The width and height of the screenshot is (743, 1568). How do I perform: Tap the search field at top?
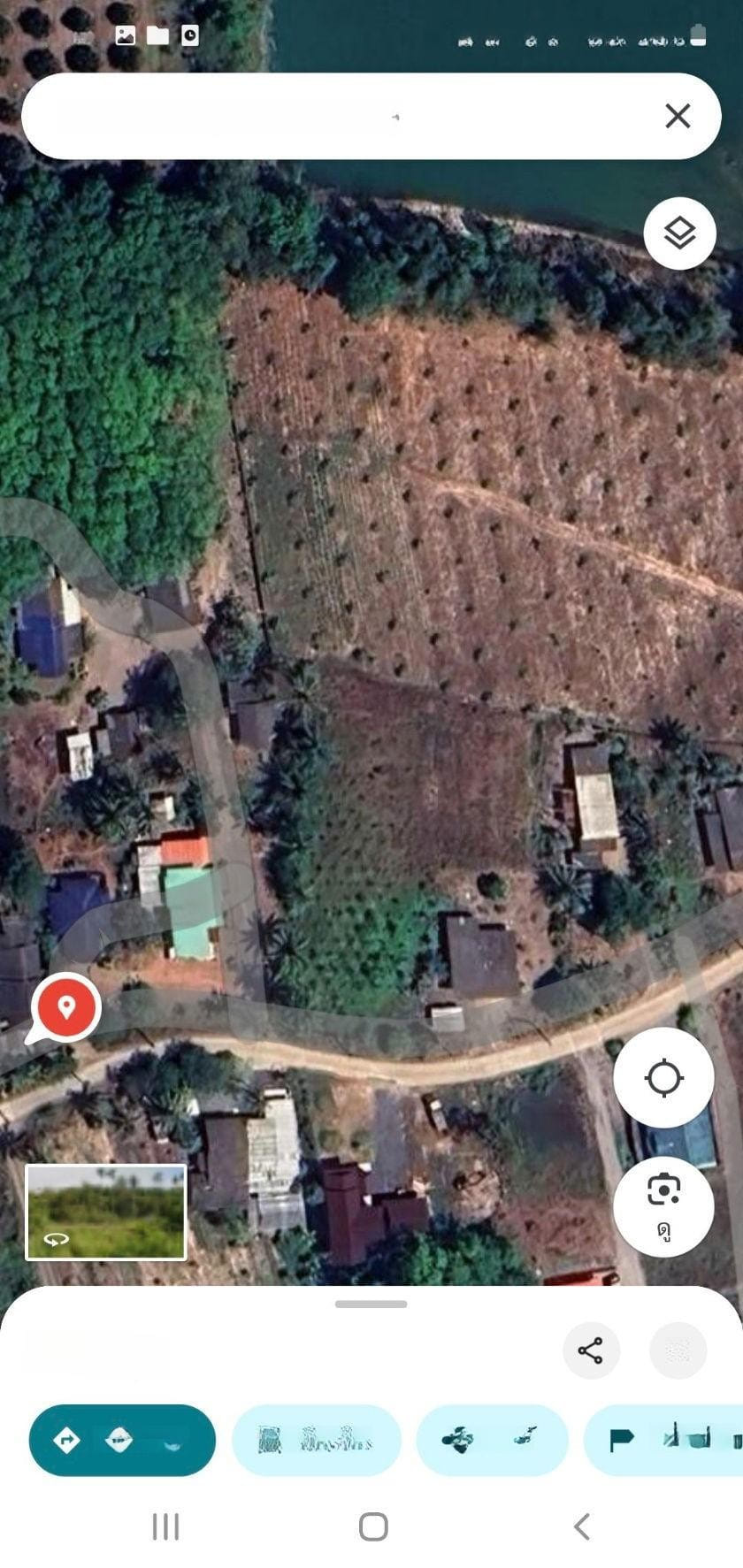pyautogui.click(x=336, y=116)
